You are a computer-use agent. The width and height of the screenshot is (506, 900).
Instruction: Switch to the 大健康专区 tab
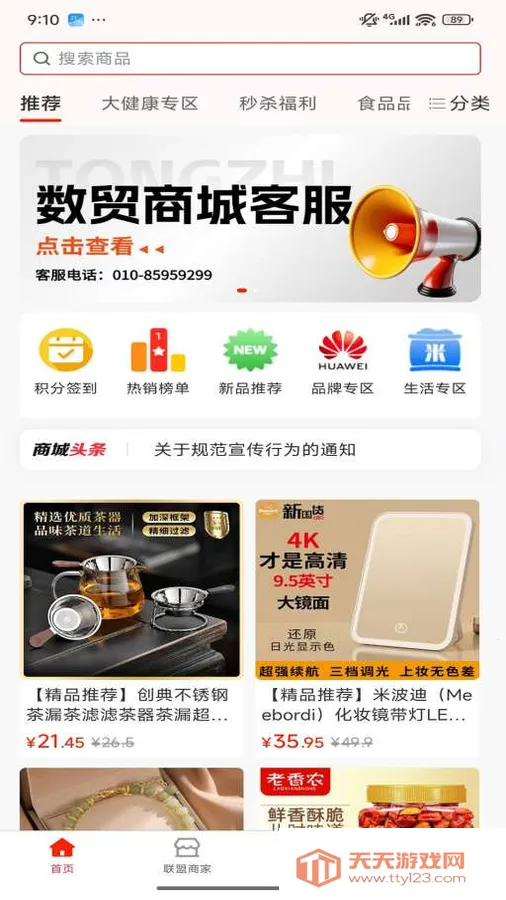(x=150, y=104)
